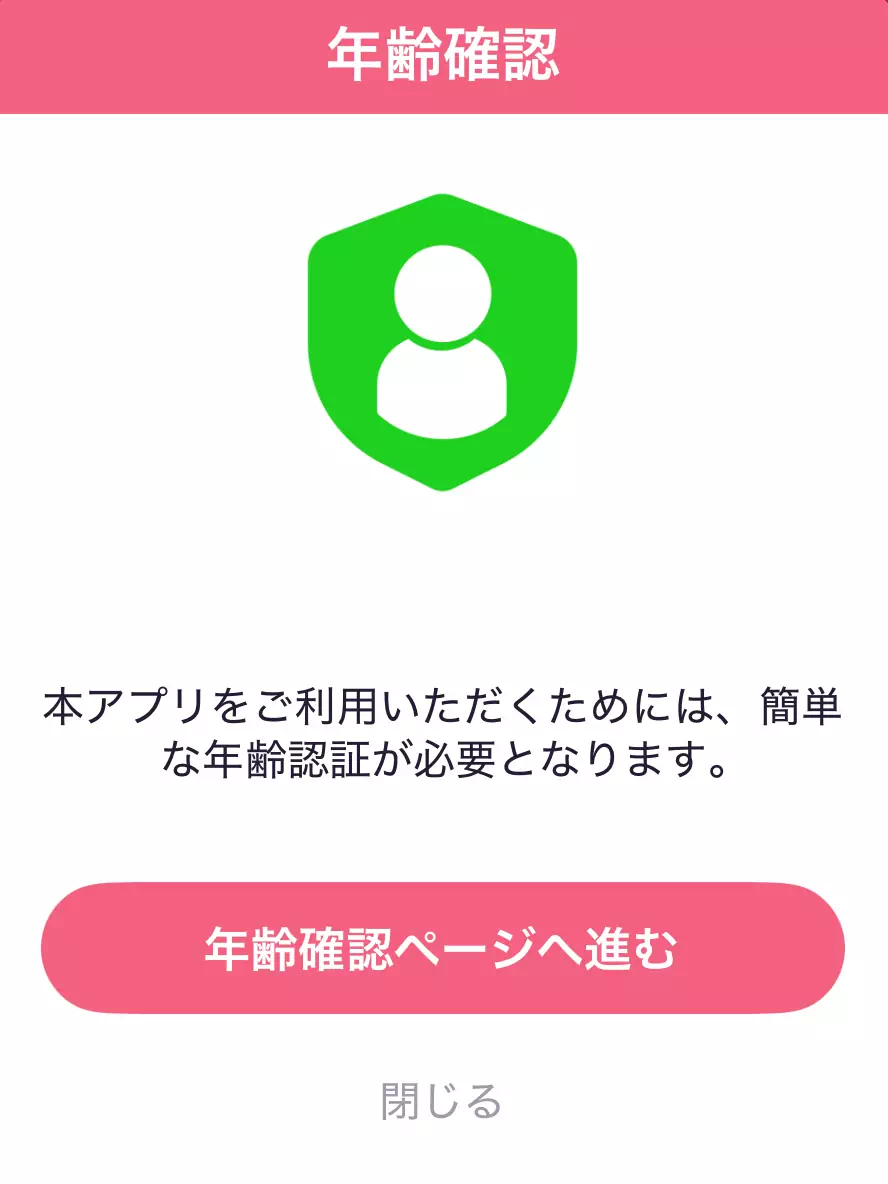Click the age verification explanation text
888x1184 pixels.
pyautogui.click(x=443, y=730)
